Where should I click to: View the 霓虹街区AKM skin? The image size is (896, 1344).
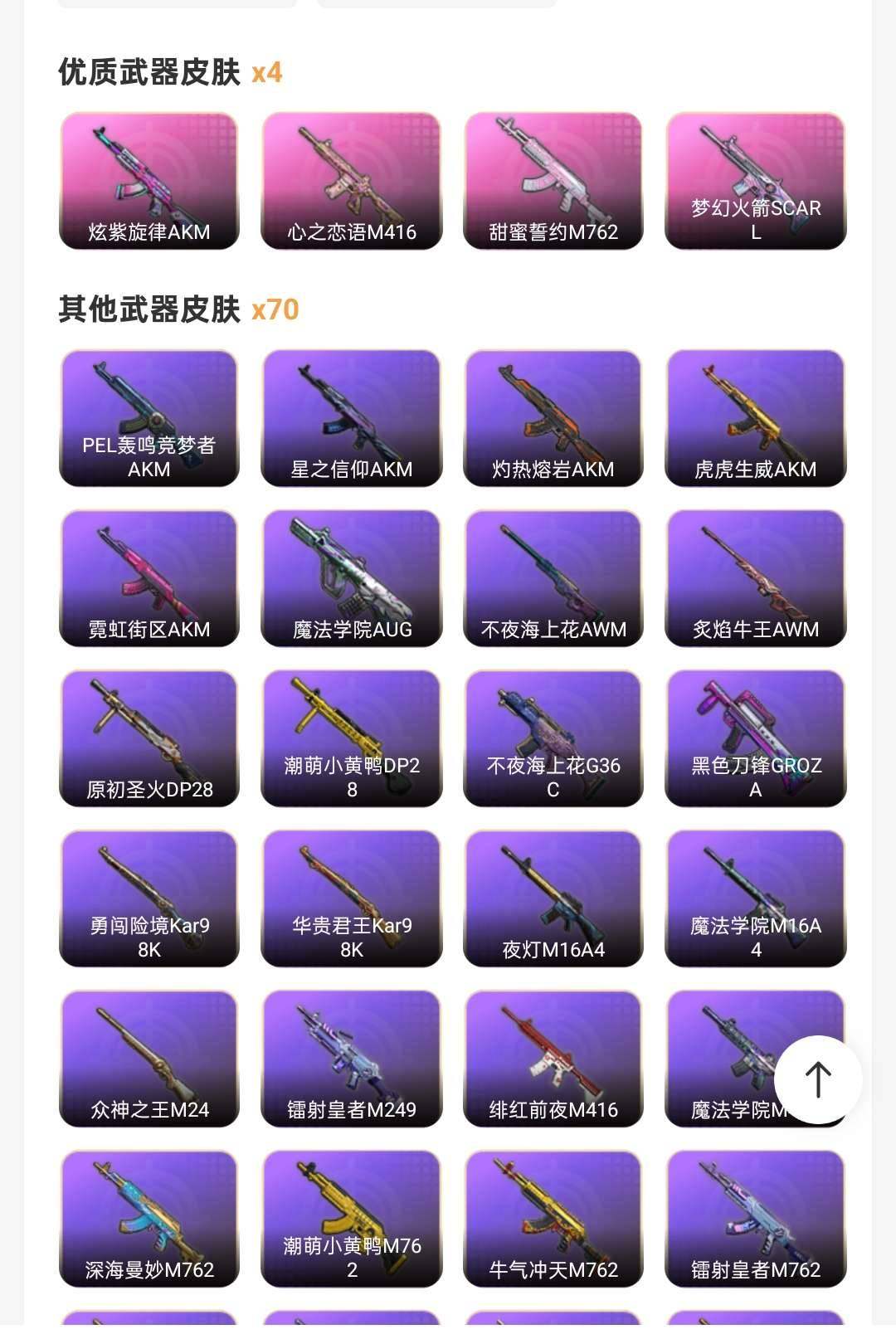[149, 577]
